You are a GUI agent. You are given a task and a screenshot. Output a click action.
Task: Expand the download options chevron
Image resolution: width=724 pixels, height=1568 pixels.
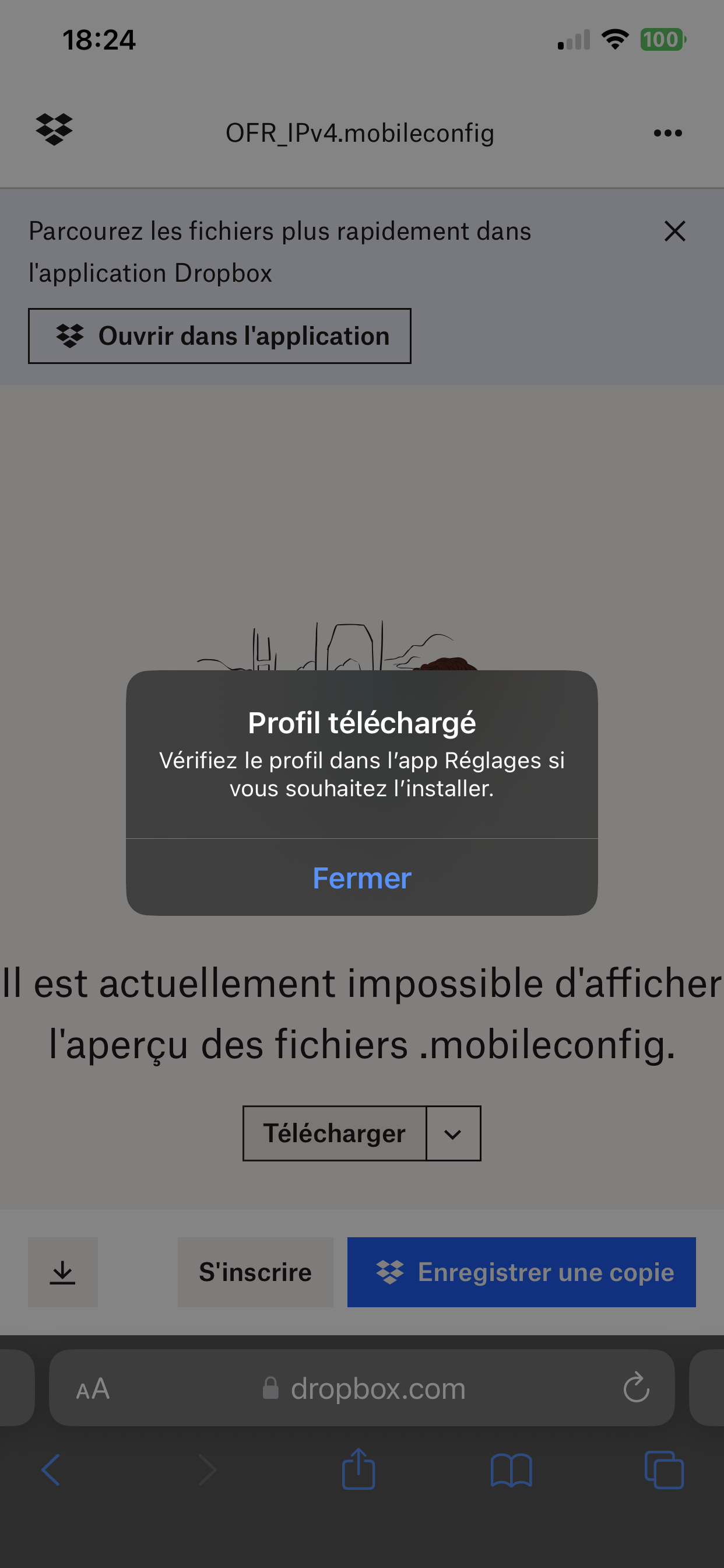453,1133
